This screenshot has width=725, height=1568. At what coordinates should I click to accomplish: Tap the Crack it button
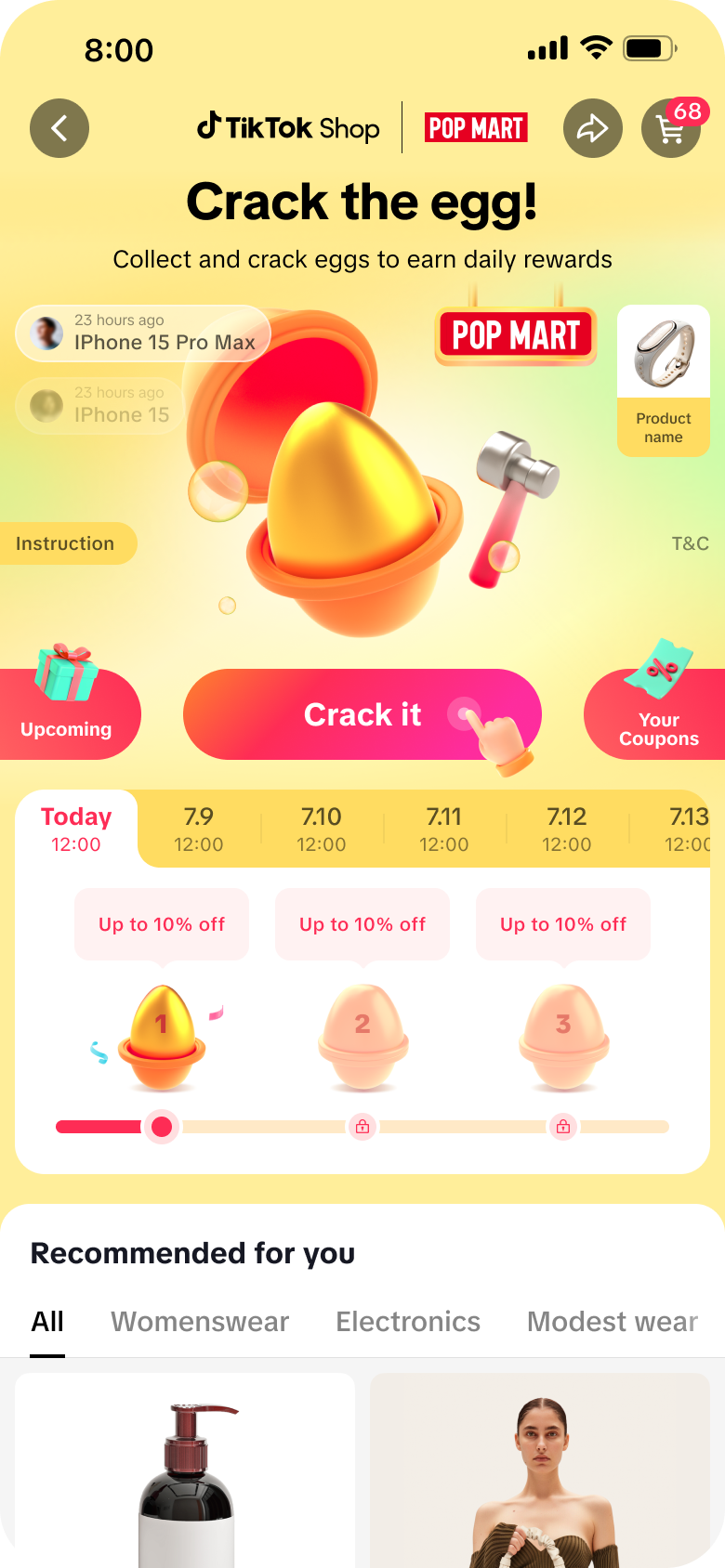[x=362, y=714]
